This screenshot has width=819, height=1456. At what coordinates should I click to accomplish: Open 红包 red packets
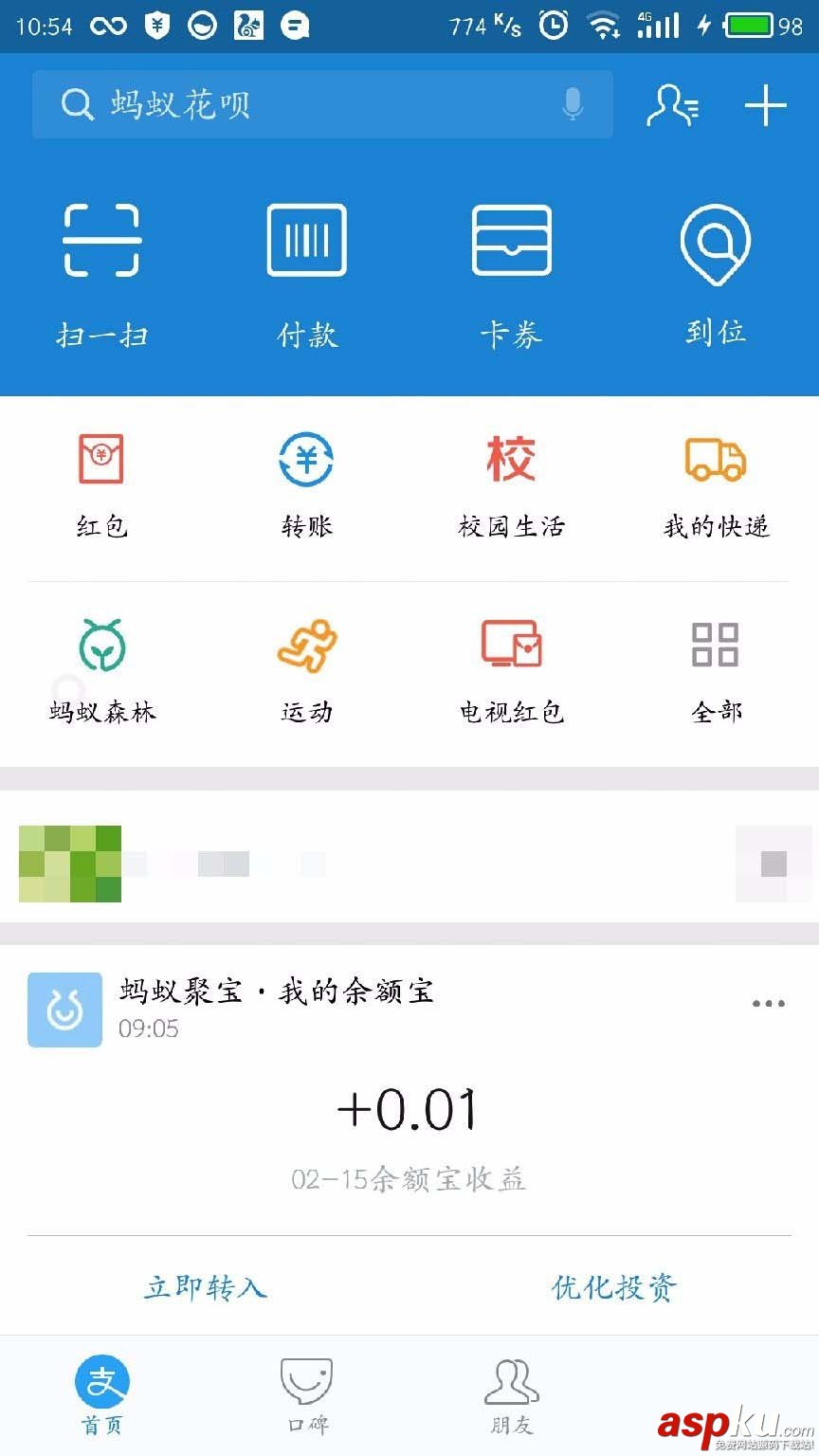(102, 483)
